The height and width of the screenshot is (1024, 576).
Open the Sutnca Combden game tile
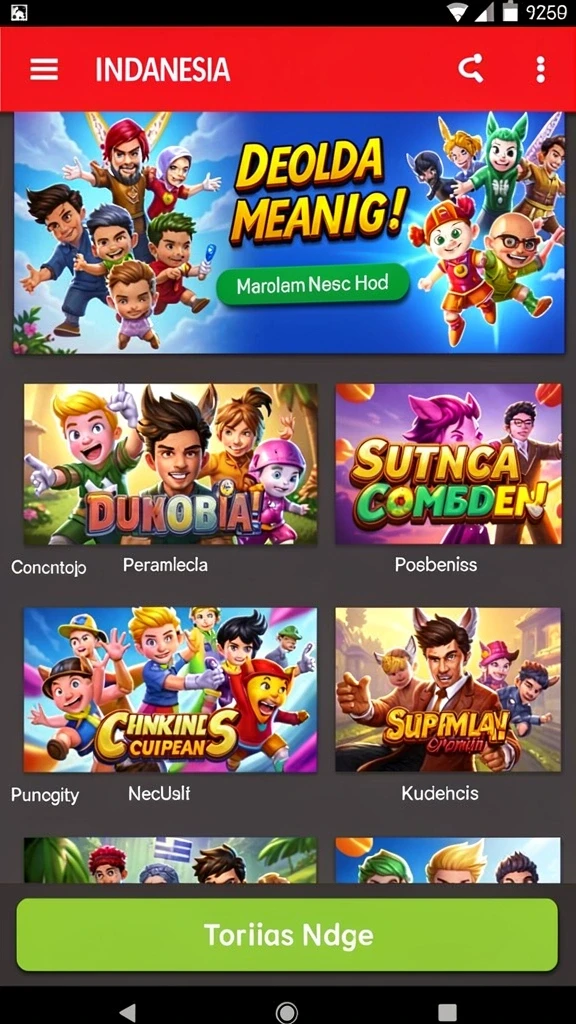448,464
